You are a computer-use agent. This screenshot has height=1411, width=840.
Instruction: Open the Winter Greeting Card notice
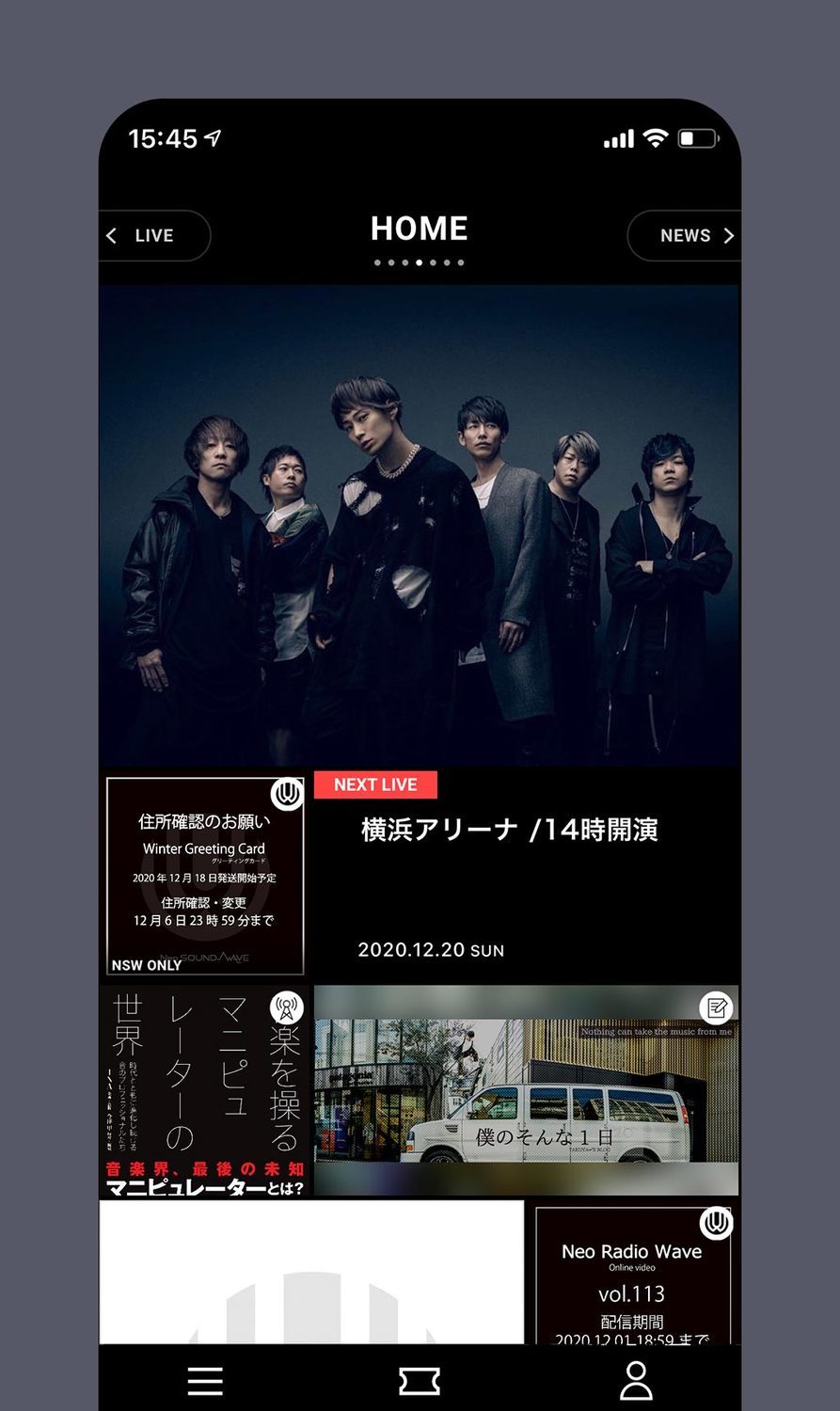point(205,875)
